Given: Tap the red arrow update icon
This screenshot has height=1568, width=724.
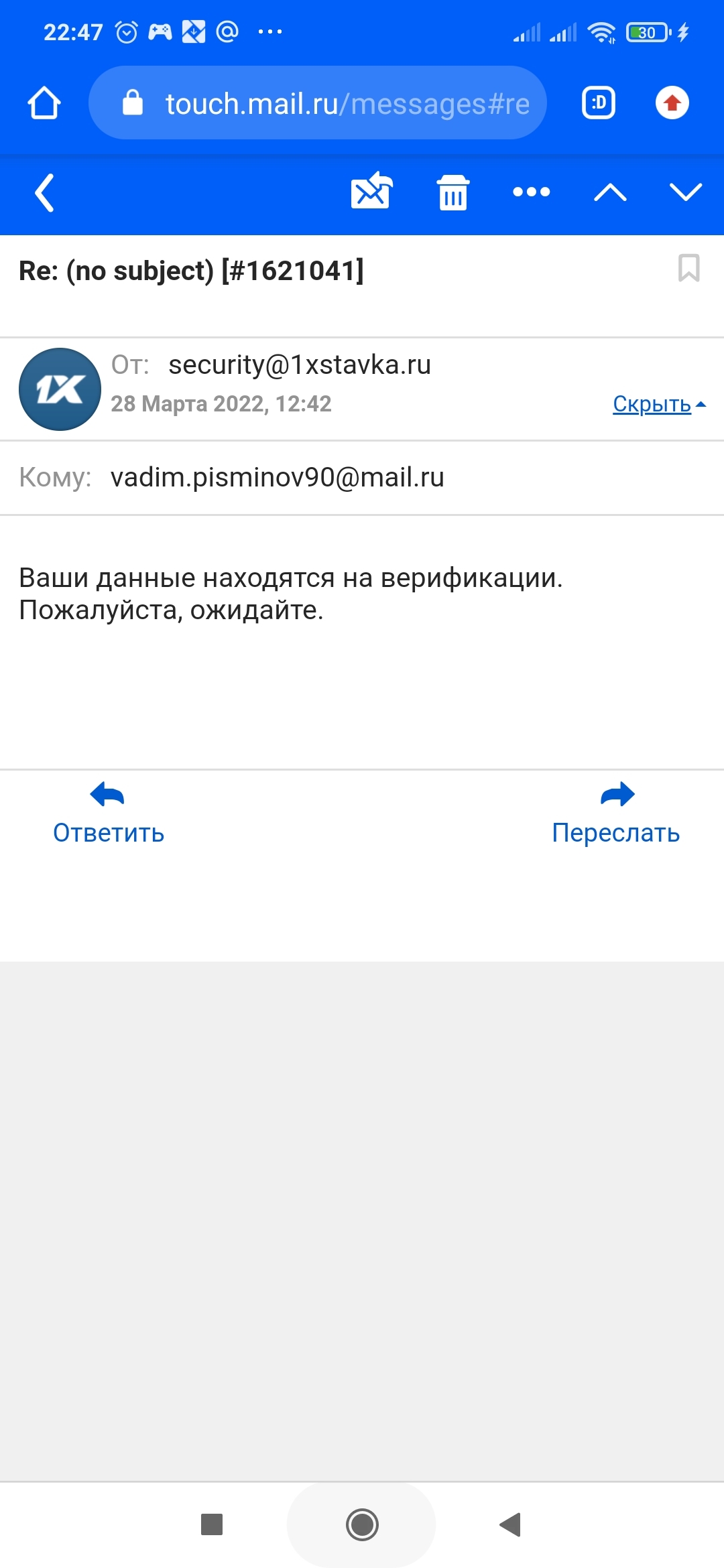Looking at the screenshot, I should [672, 103].
